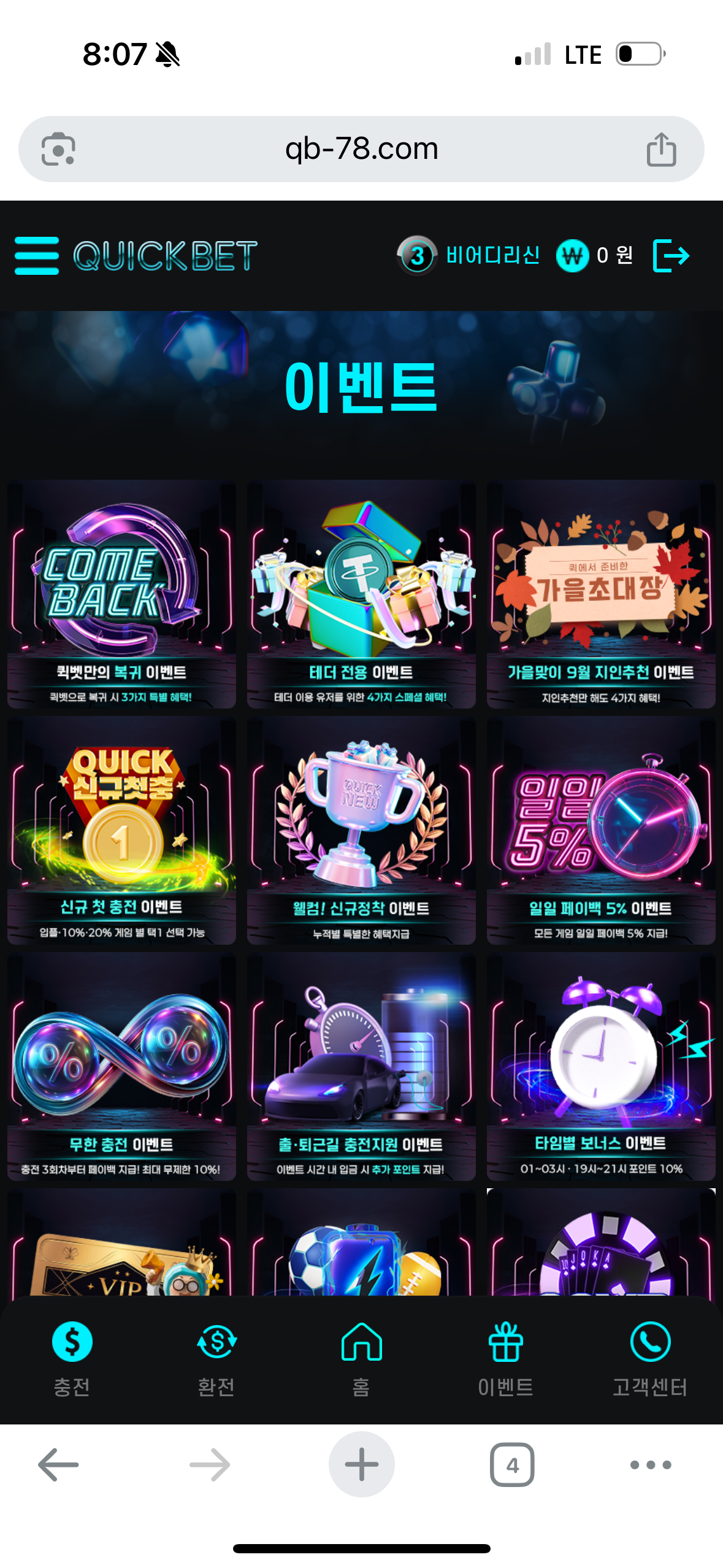Open the 출·퇴근길 충전지원 이벤트
Viewport: 723px width, 1568px height.
click(x=361, y=1066)
